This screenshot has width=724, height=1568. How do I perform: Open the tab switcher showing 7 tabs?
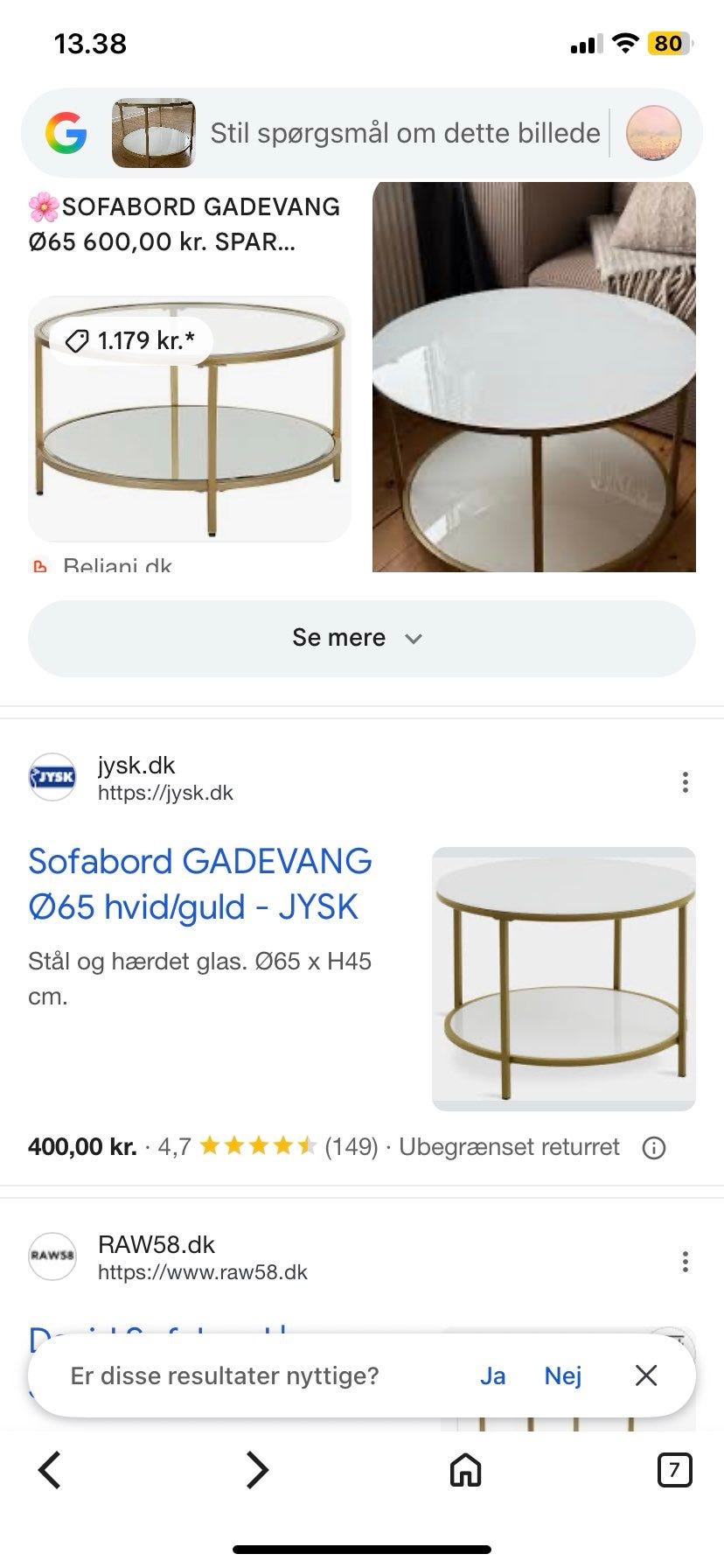tap(673, 1469)
